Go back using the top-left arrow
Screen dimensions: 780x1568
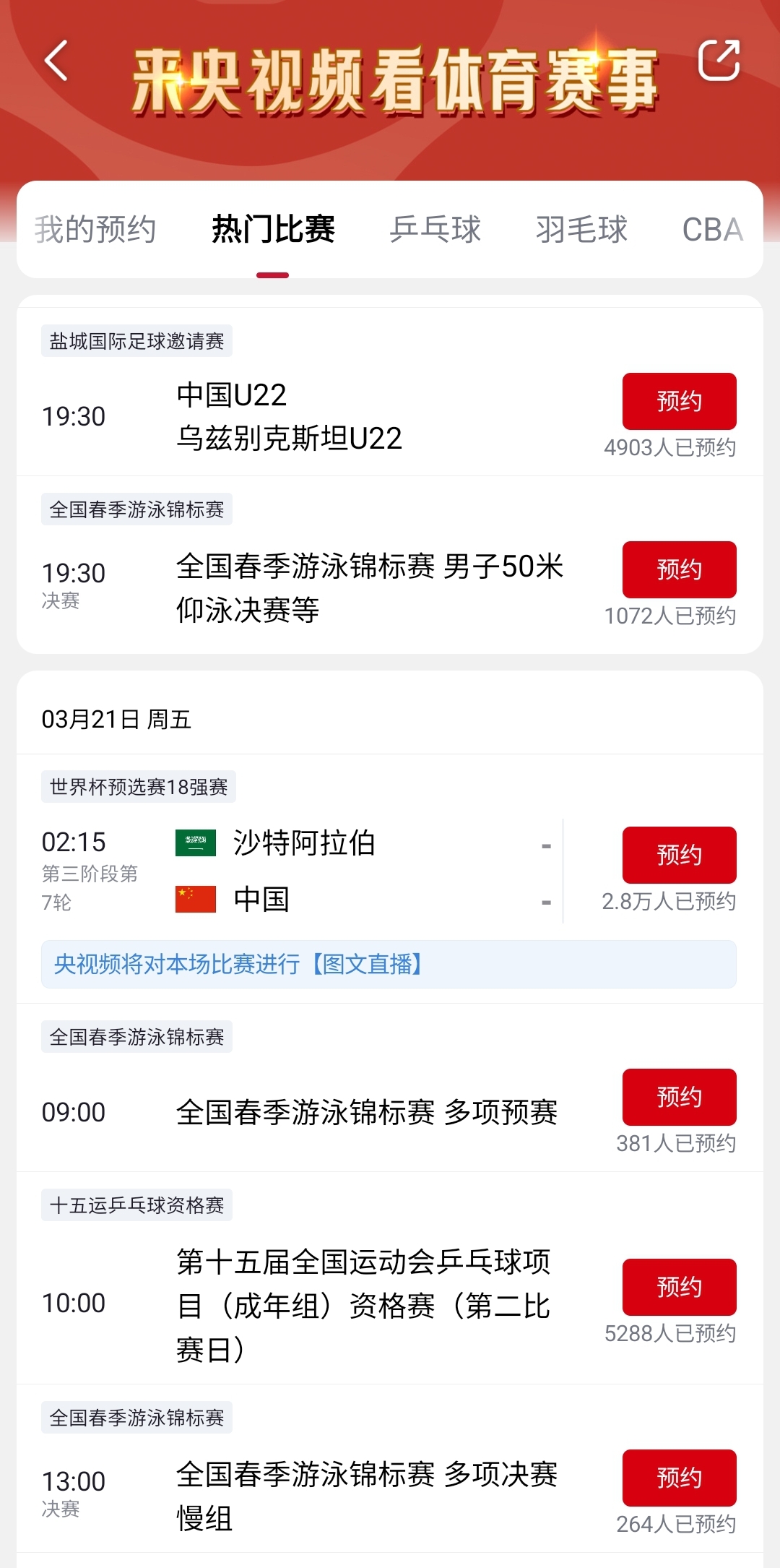tap(56, 61)
